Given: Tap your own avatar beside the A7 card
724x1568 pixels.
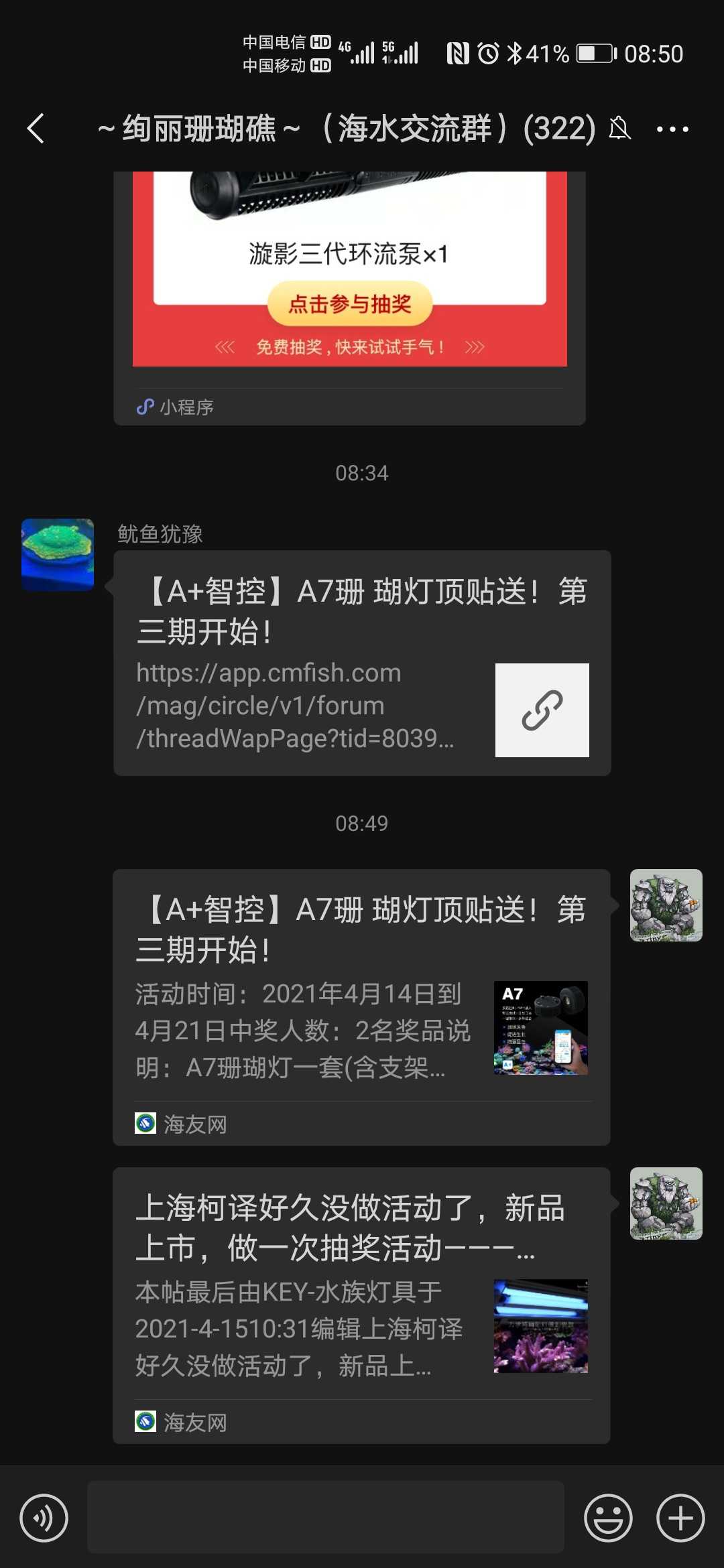Looking at the screenshot, I should coord(666,905).
